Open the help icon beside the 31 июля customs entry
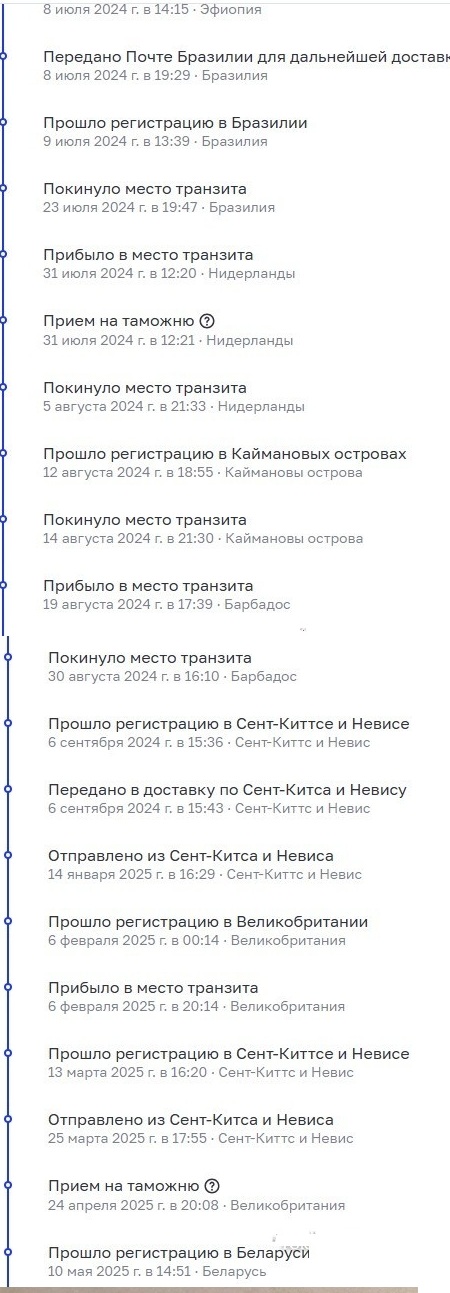 pos(207,321)
